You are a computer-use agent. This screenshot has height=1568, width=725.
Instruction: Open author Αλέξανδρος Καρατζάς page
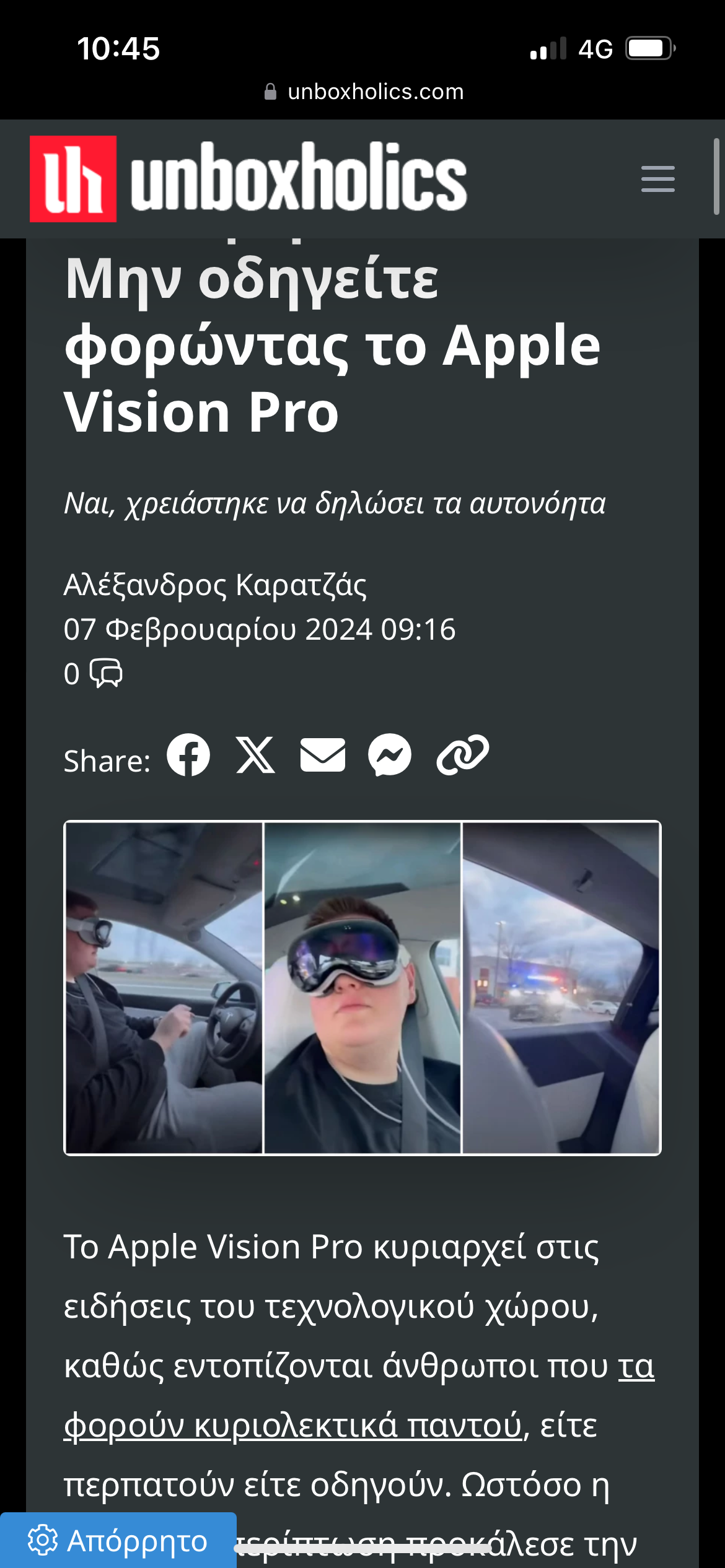(215, 585)
